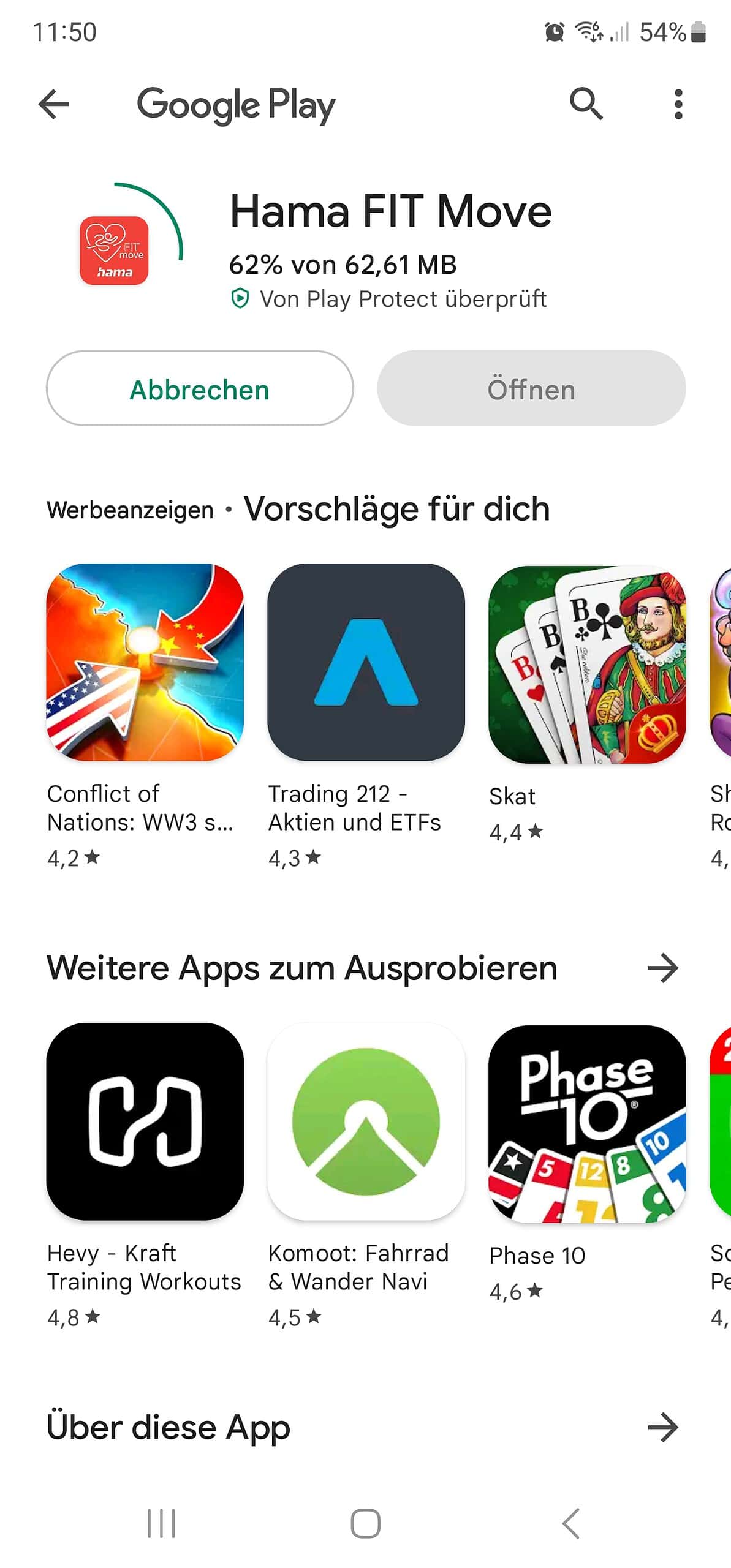Show details under Über diese App
The height and width of the screenshot is (1568, 731).
(663, 1428)
